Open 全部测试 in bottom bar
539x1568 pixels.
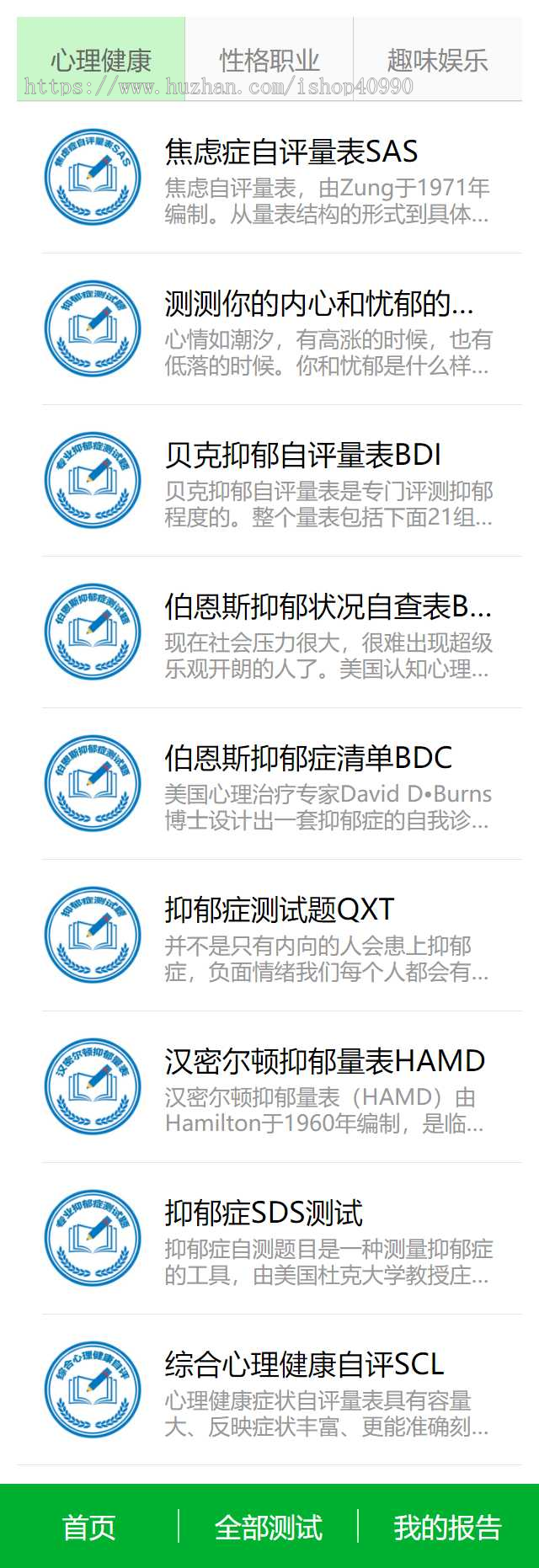coord(269,1527)
